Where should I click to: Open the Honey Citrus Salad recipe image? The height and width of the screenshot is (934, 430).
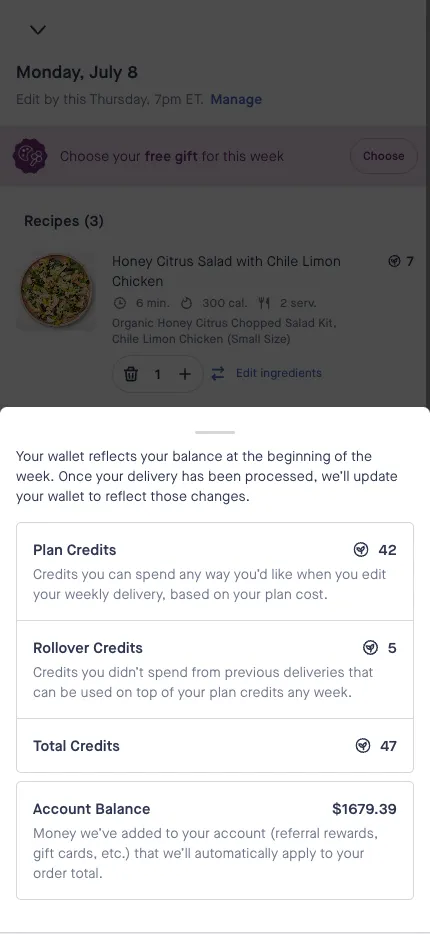click(55, 290)
